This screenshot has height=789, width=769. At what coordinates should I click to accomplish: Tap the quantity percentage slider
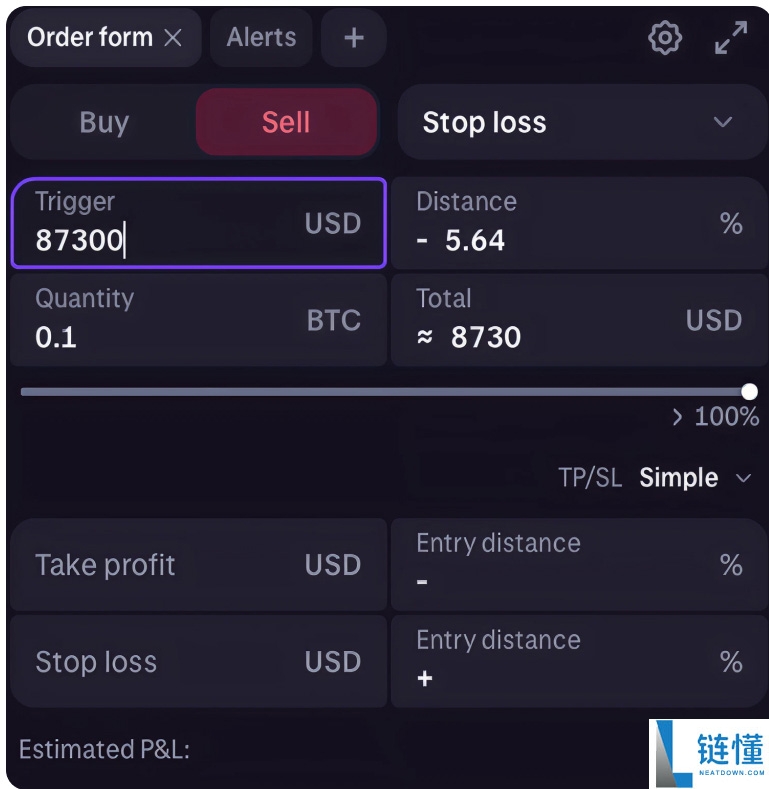tap(385, 392)
